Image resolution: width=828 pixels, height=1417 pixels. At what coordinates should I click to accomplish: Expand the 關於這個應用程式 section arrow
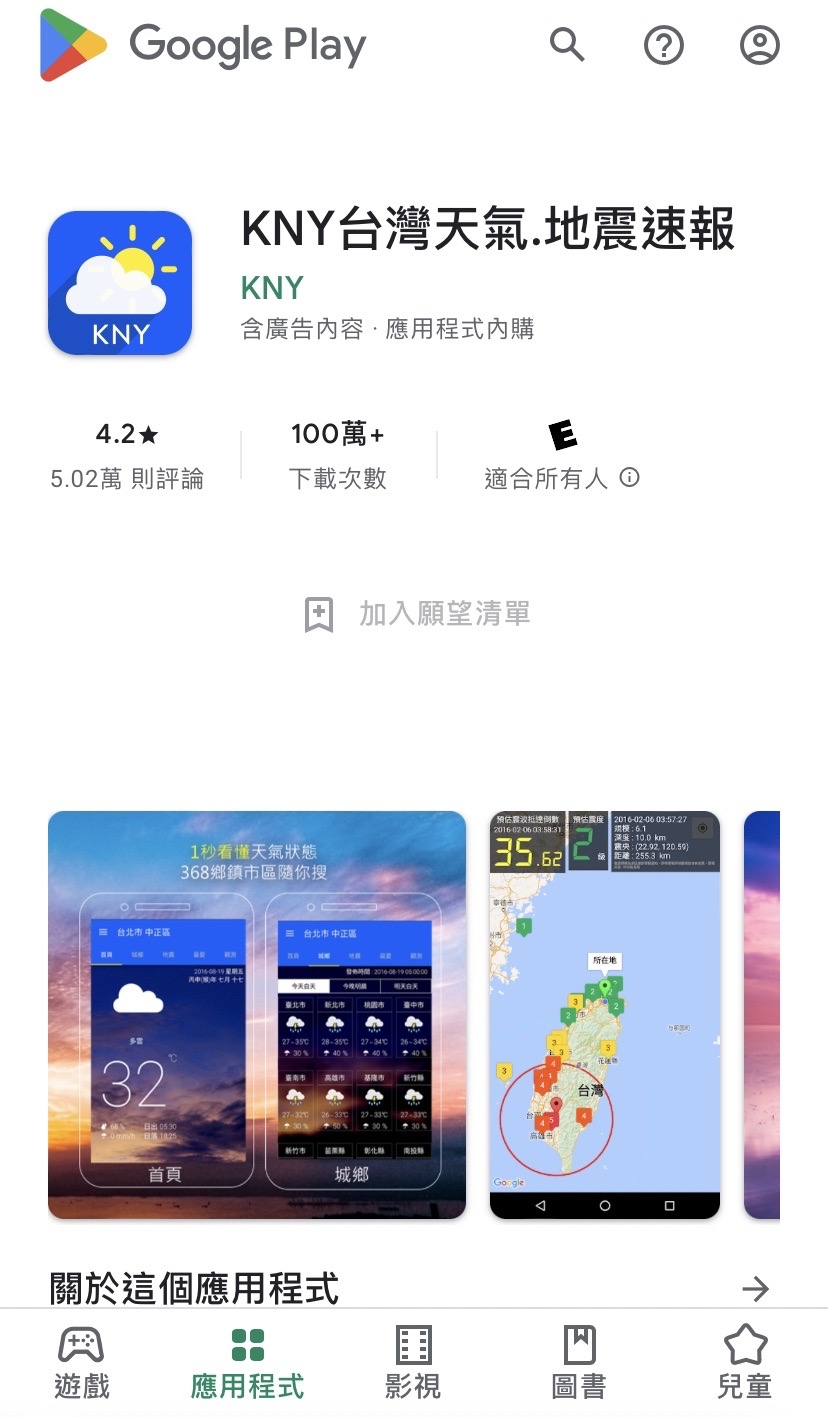point(756,1288)
